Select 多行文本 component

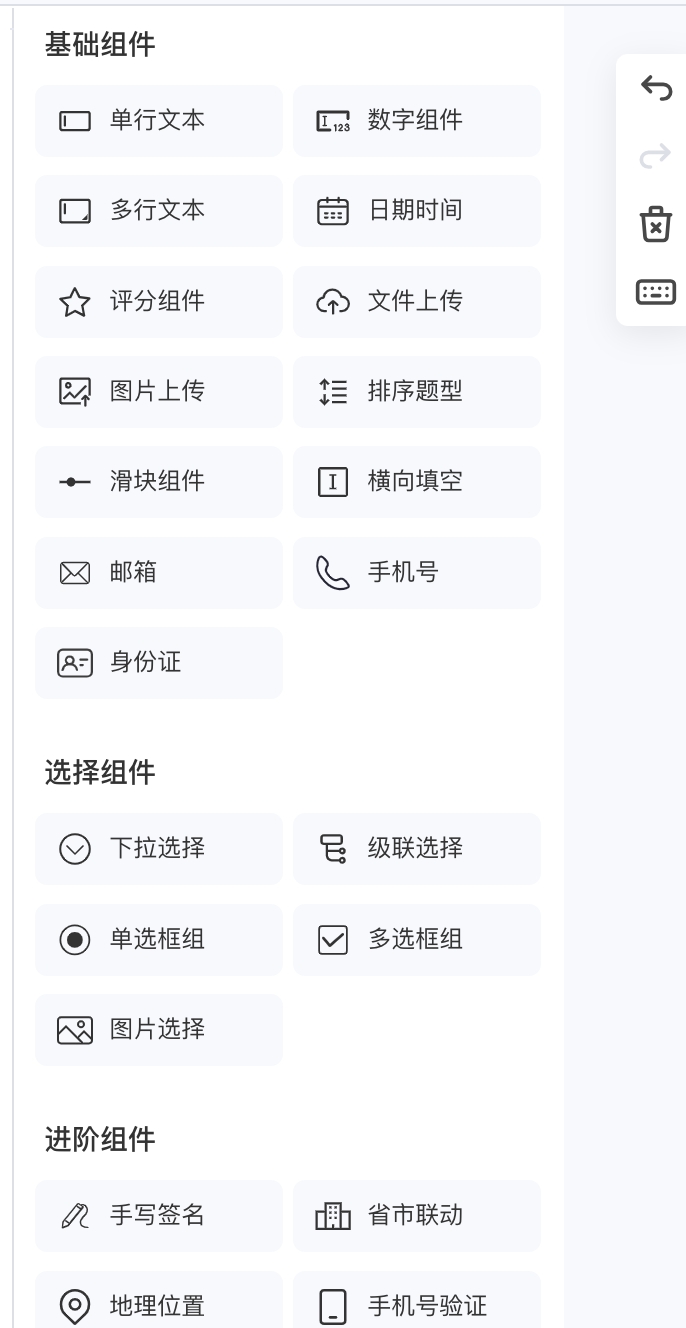pyautogui.click(x=158, y=211)
